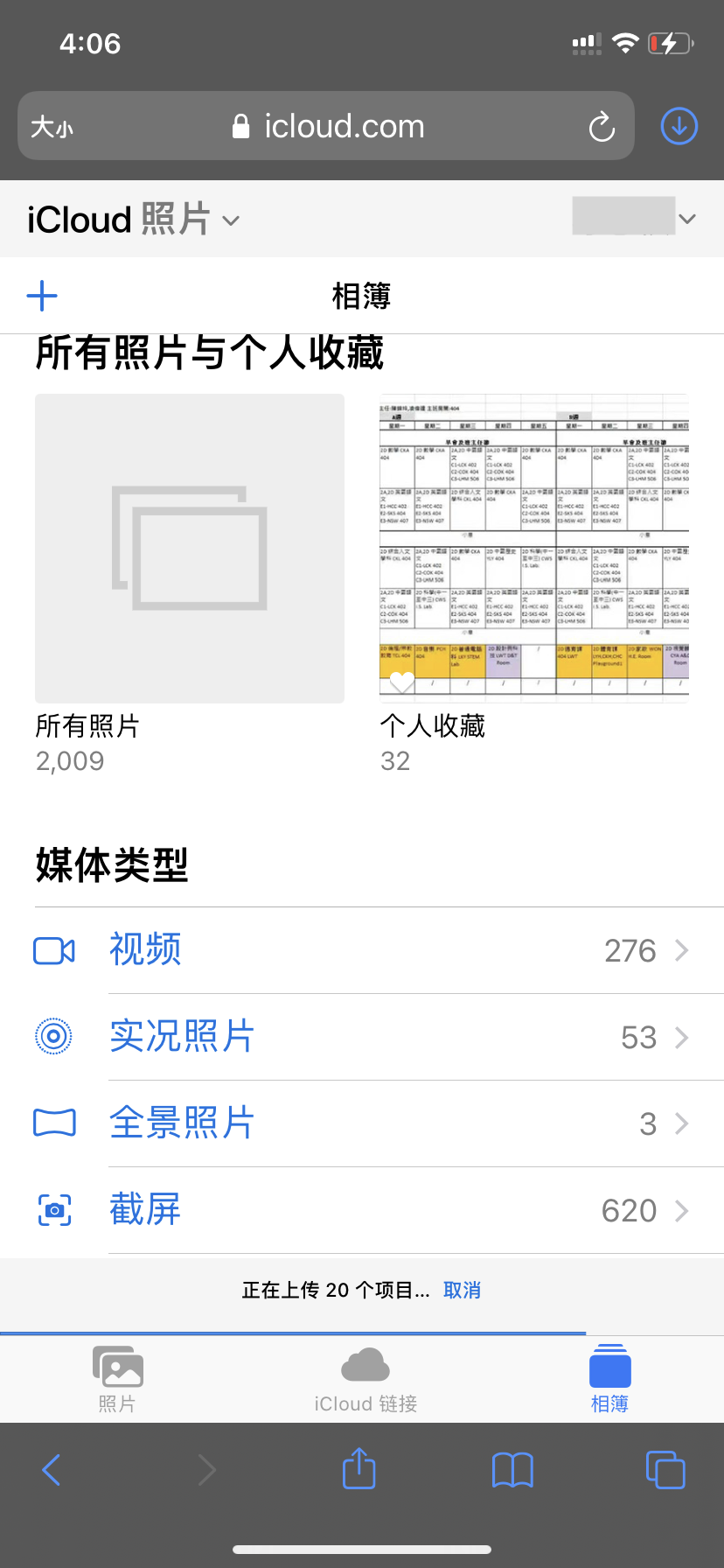The height and width of the screenshot is (1568, 724).
Task: Open Safari bookmarks
Action: point(512,1470)
